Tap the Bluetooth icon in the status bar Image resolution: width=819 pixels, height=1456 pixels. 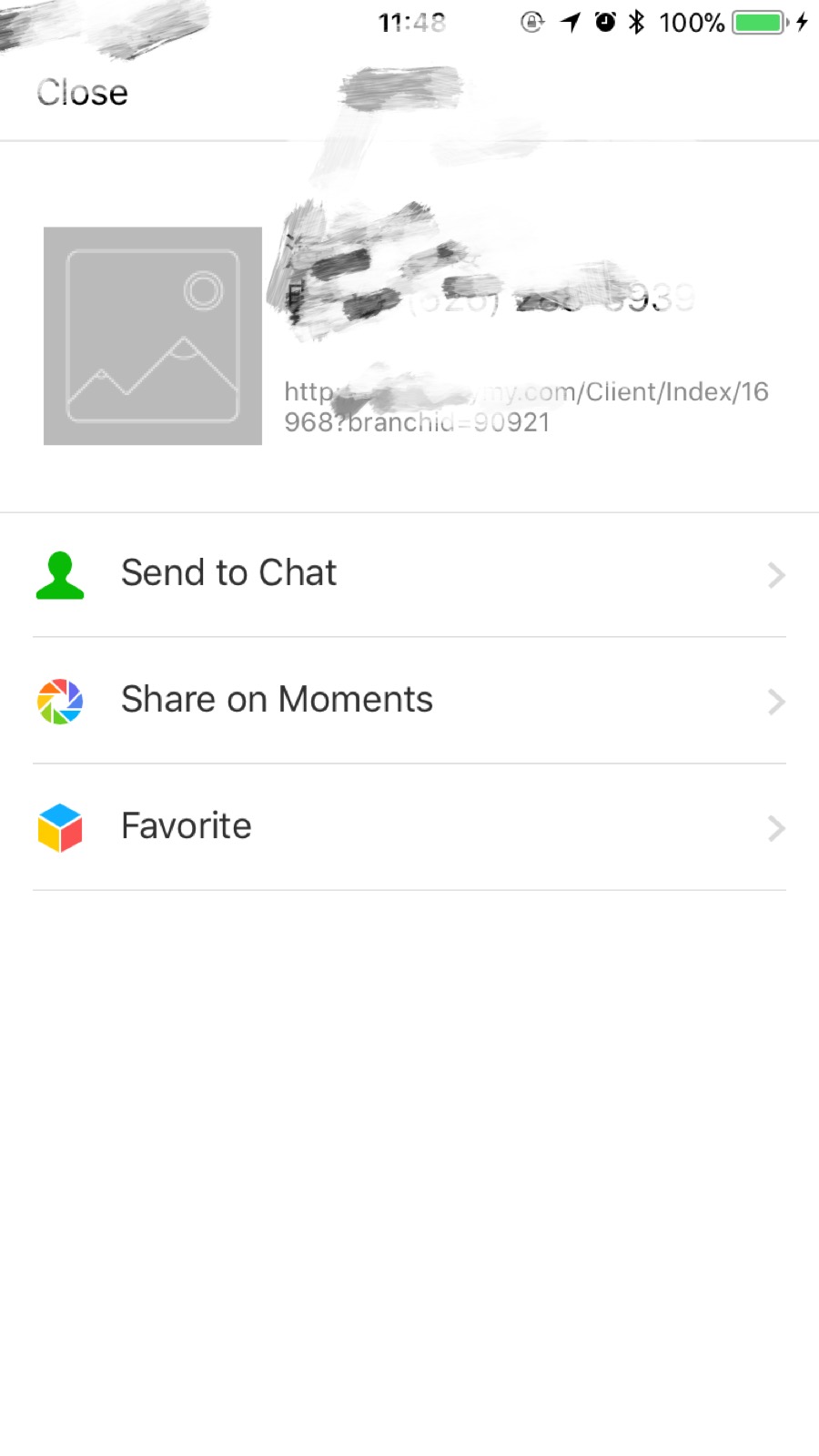tap(634, 23)
